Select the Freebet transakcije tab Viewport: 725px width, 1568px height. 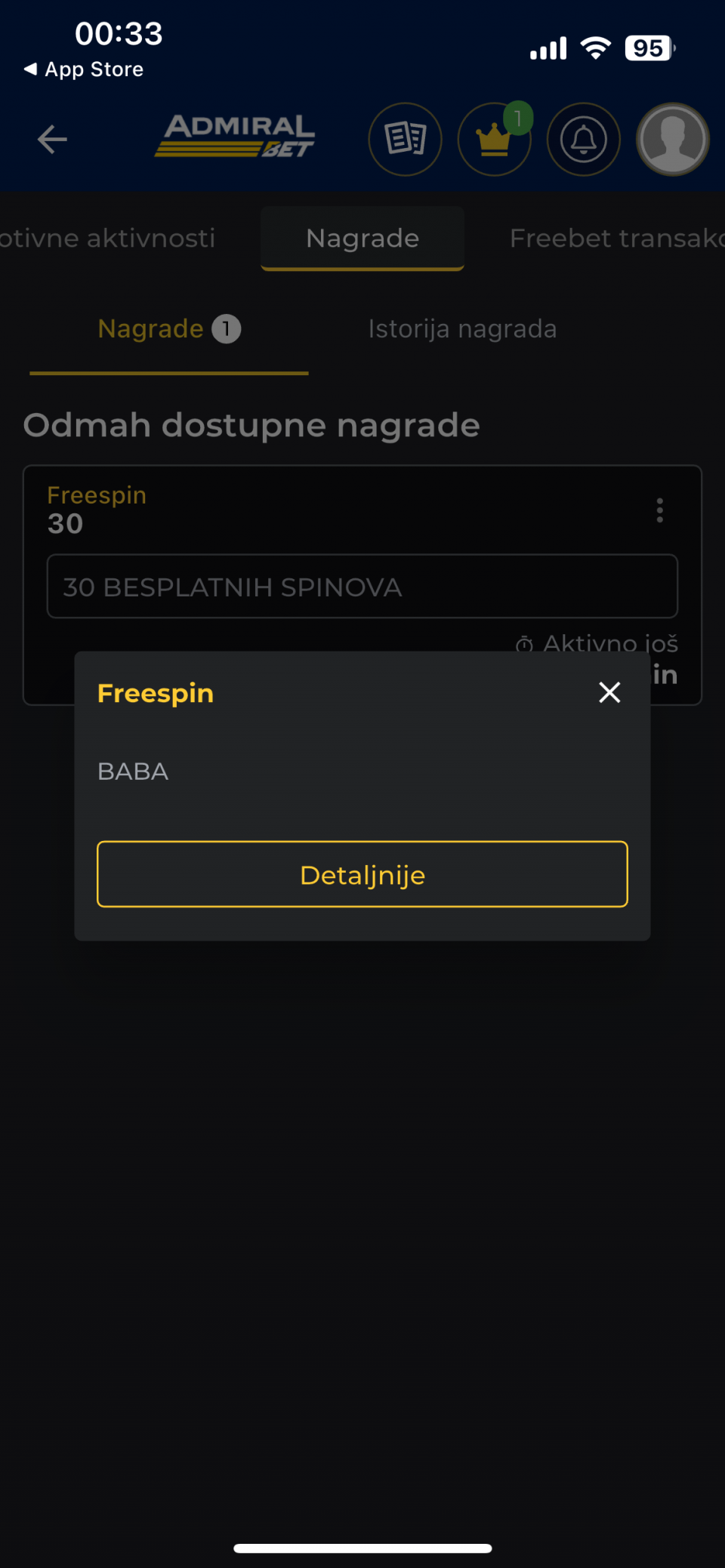click(615, 239)
